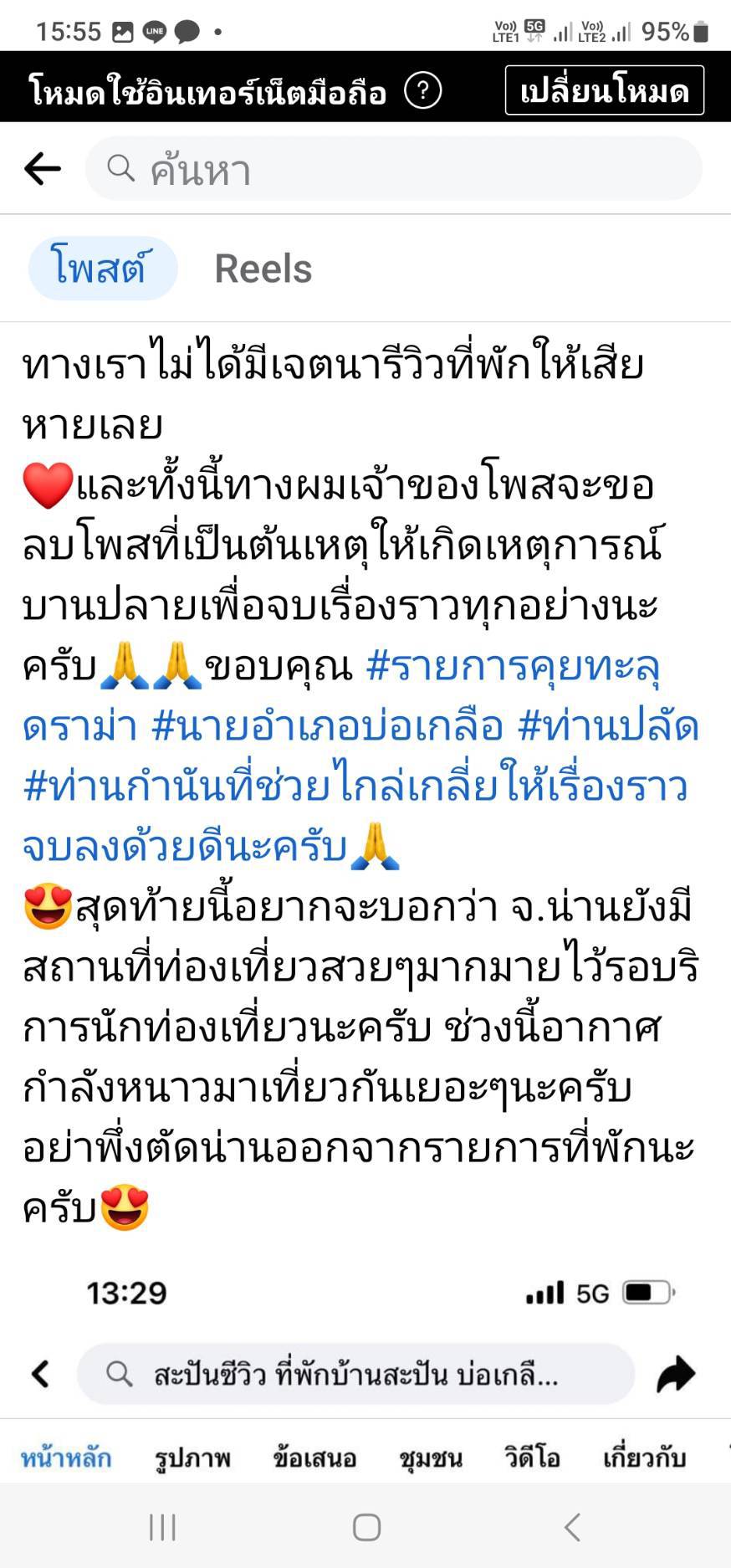
Task: Go back using the arrow icon
Action: (x=42, y=169)
